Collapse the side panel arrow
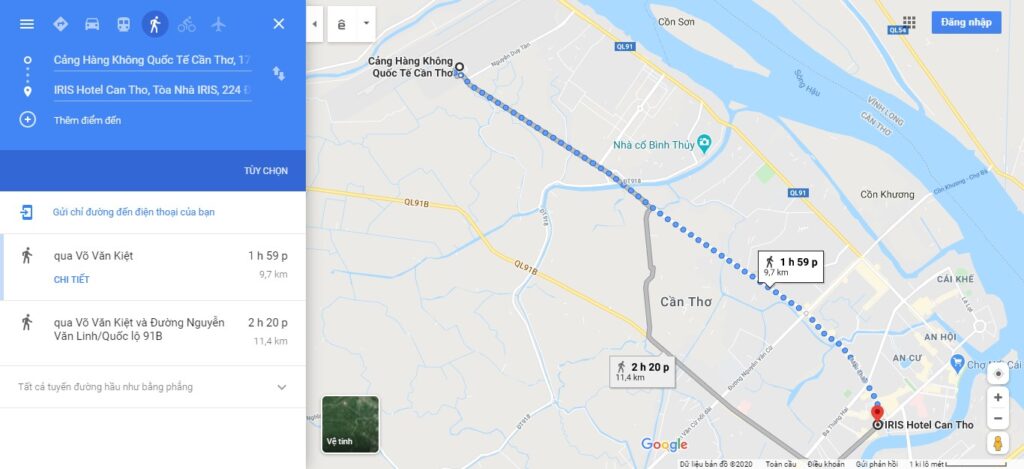The height and width of the screenshot is (469, 1024). point(315,22)
